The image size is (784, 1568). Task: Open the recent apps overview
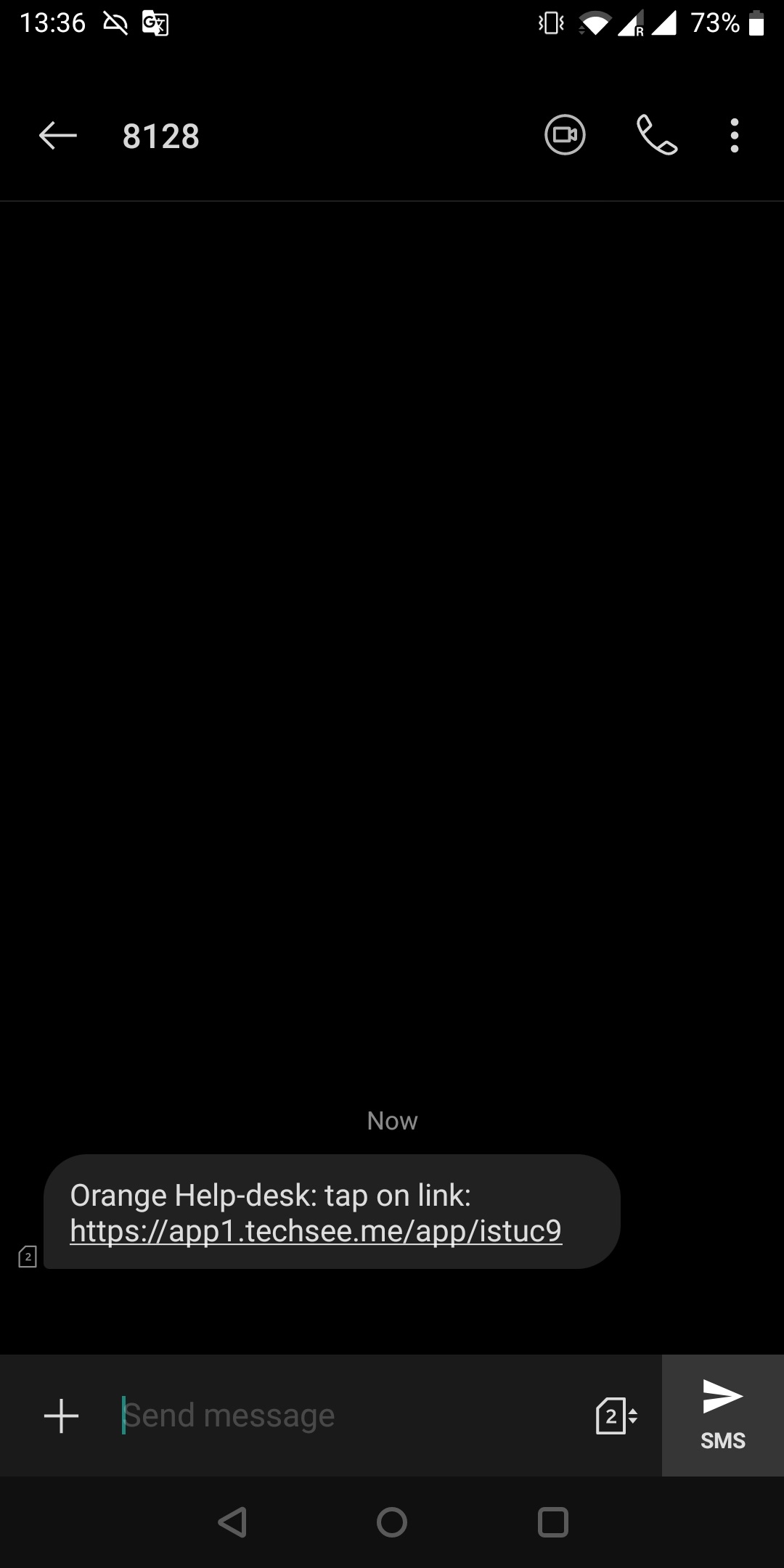pyautogui.click(x=552, y=1522)
